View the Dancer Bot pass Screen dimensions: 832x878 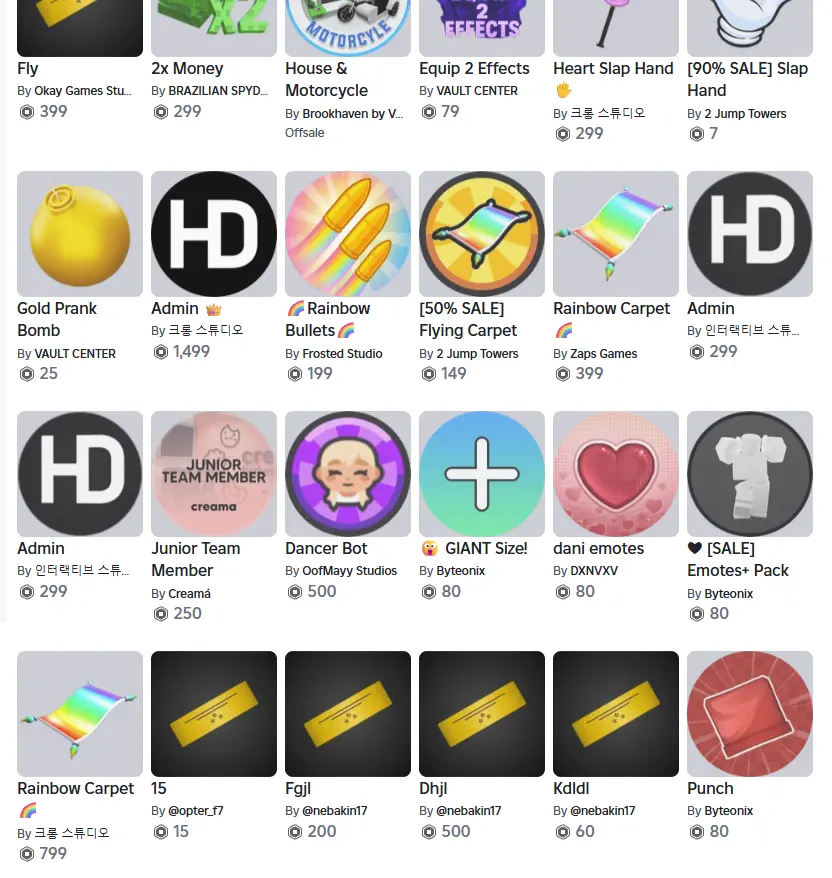pos(348,474)
